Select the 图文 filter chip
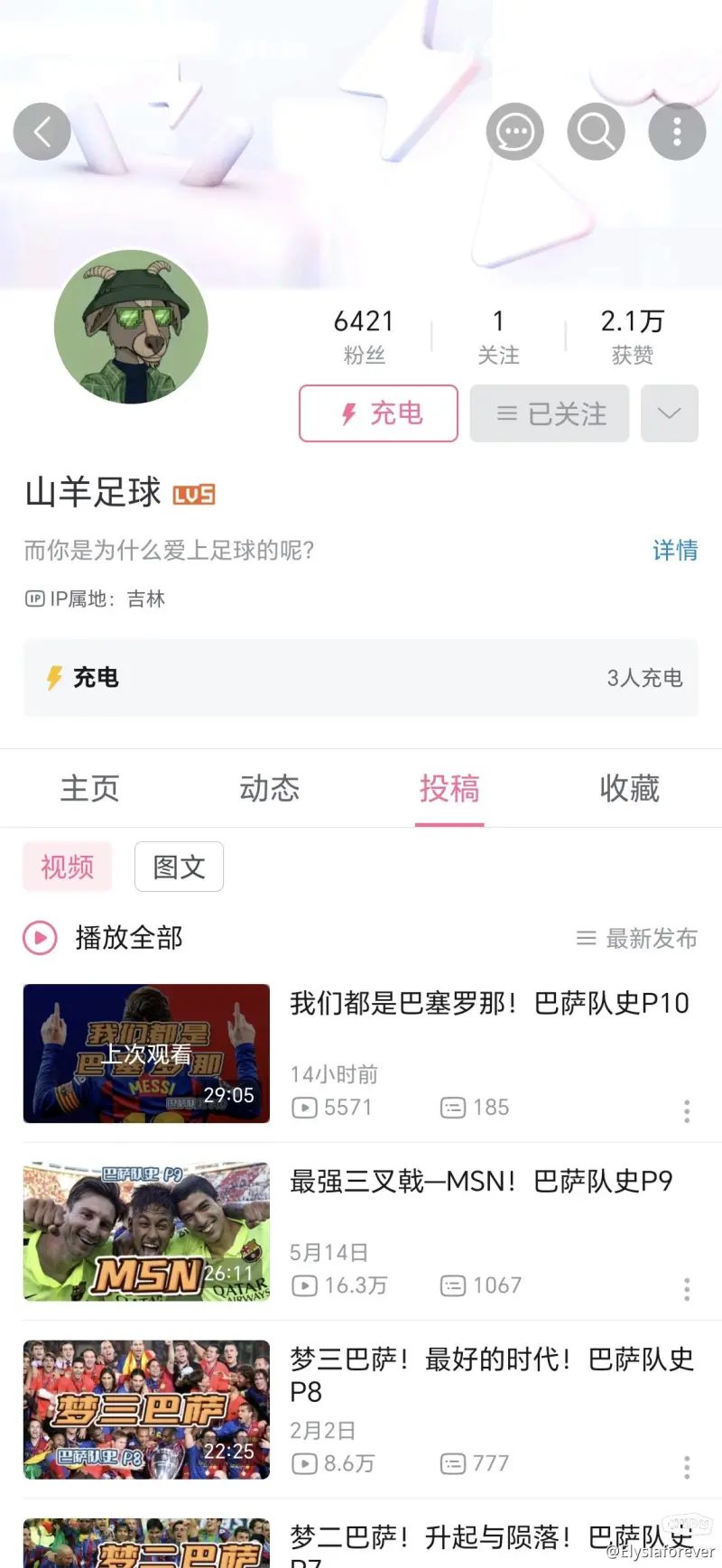722x1568 pixels. coord(179,867)
